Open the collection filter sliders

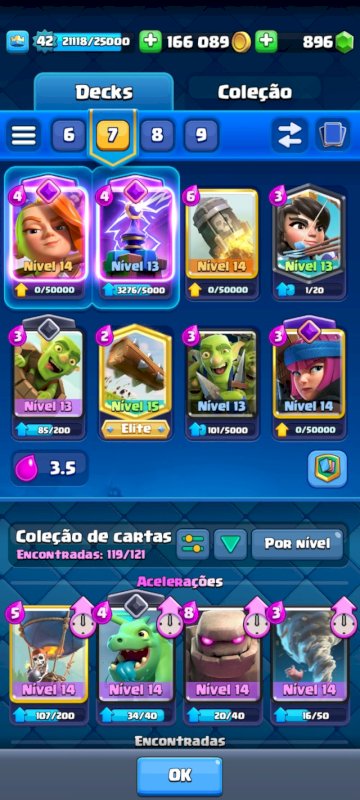pos(193,544)
